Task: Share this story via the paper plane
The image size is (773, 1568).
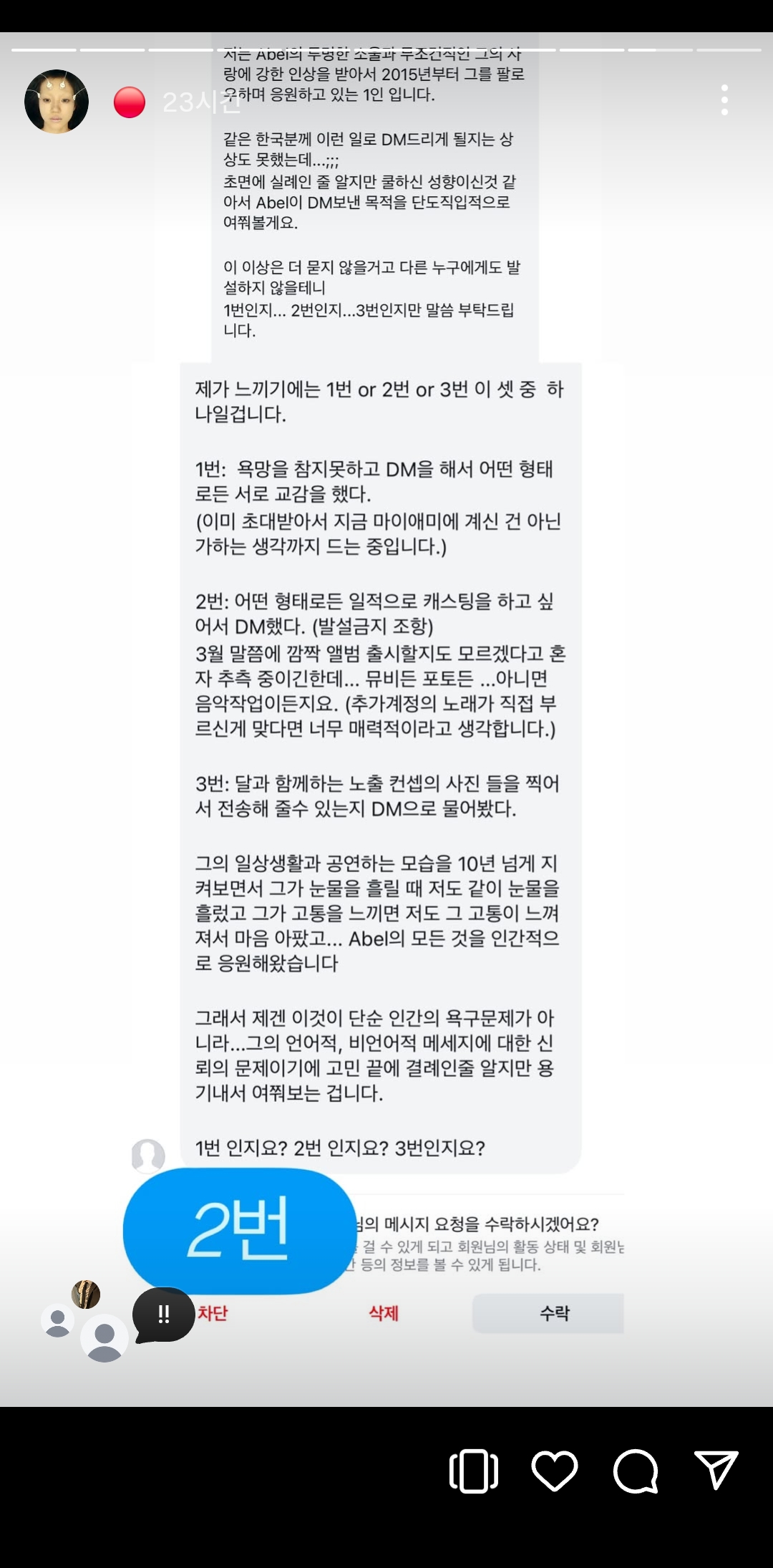Action: 716,1470
